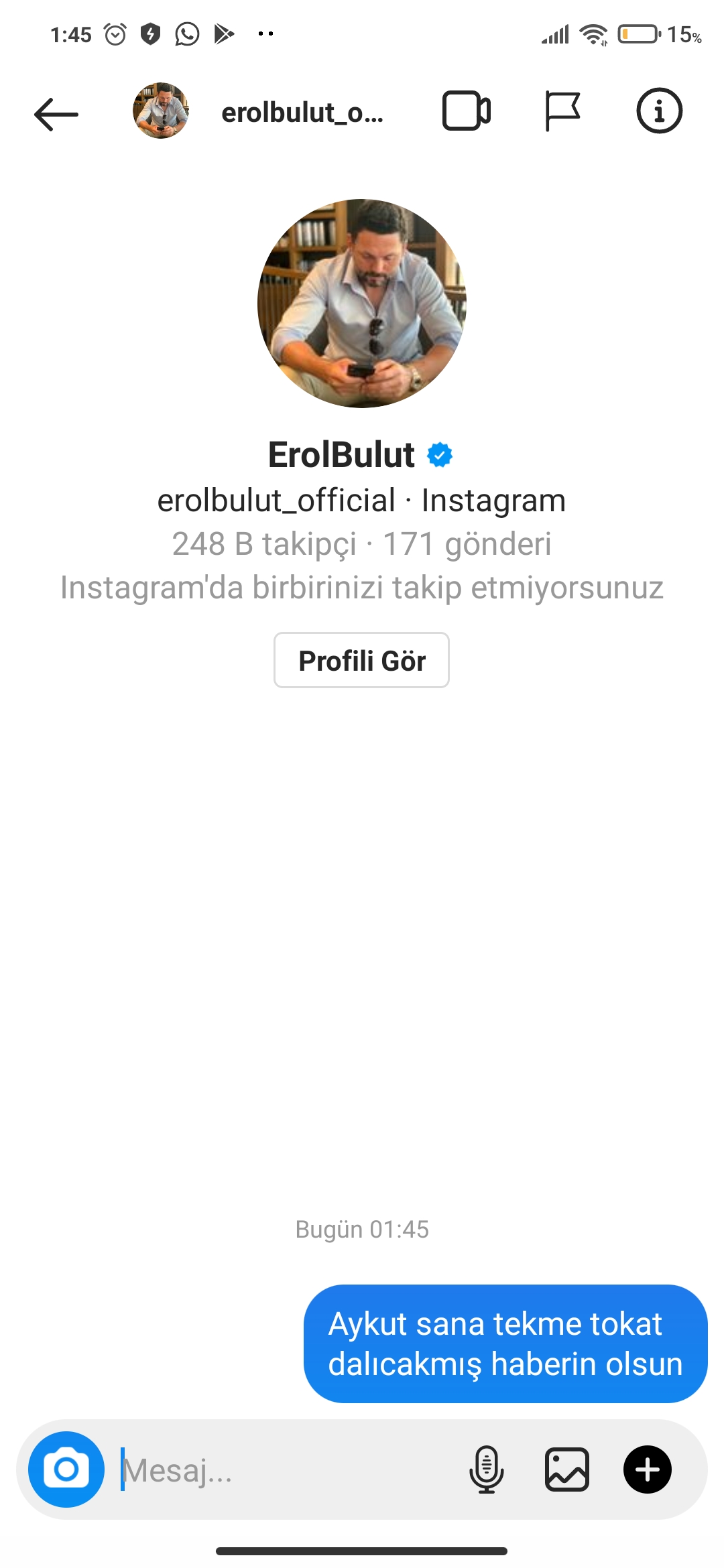The width and height of the screenshot is (724, 1568).
Task: Tap the flag icon in the header
Action: coord(562,111)
